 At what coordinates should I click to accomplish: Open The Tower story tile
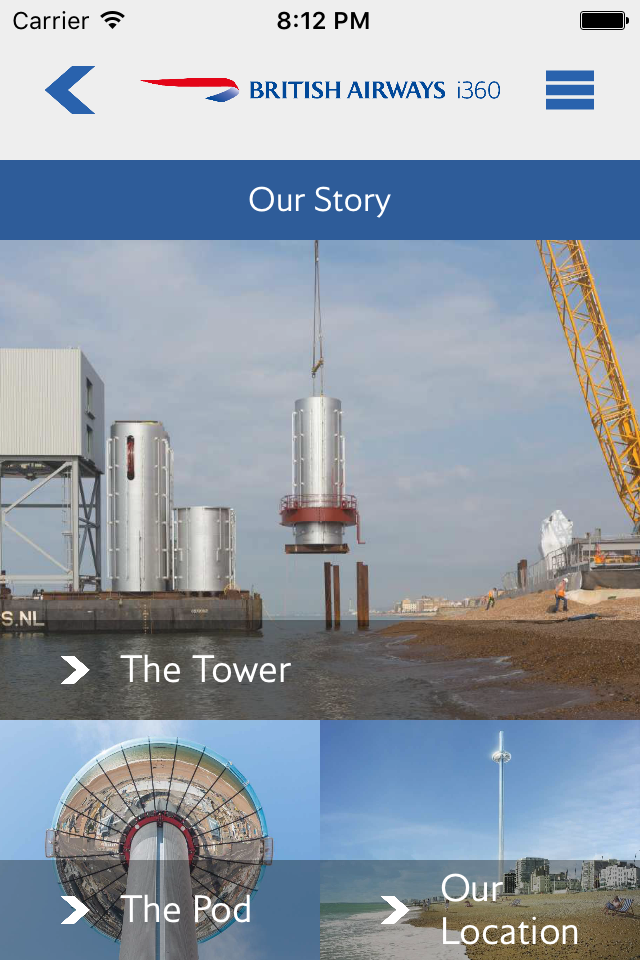point(320,480)
